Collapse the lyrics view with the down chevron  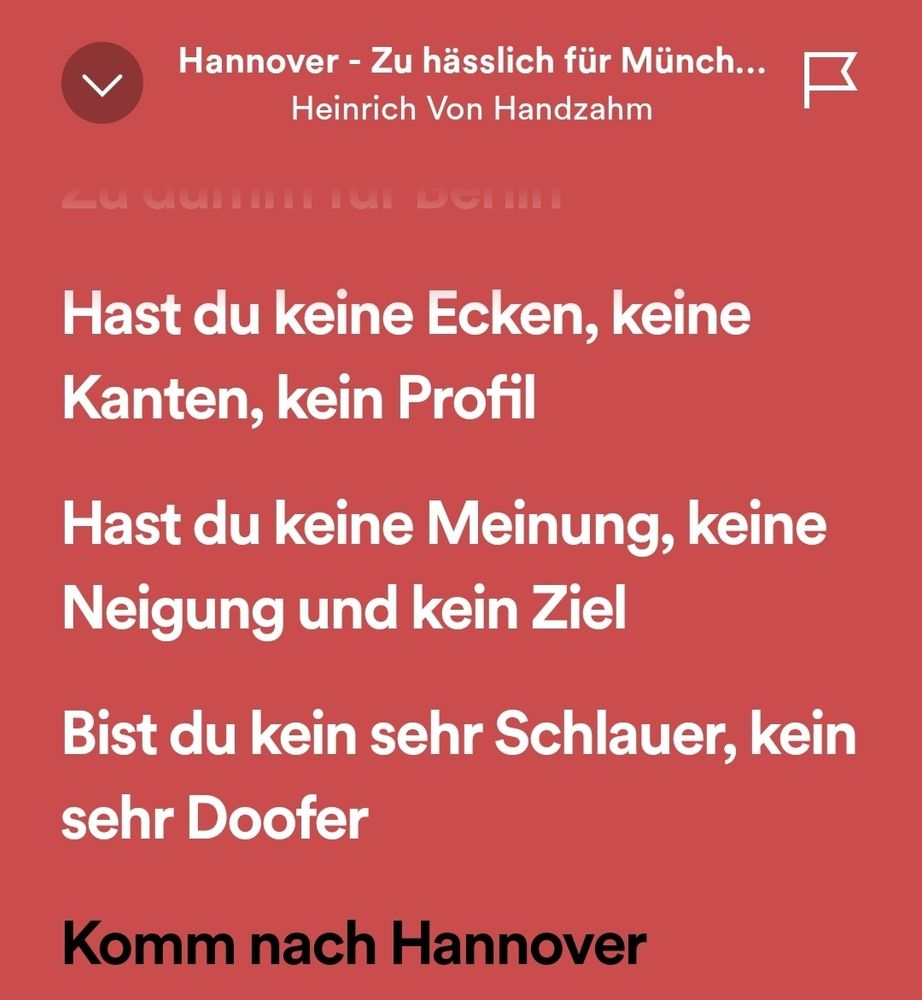(102, 84)
